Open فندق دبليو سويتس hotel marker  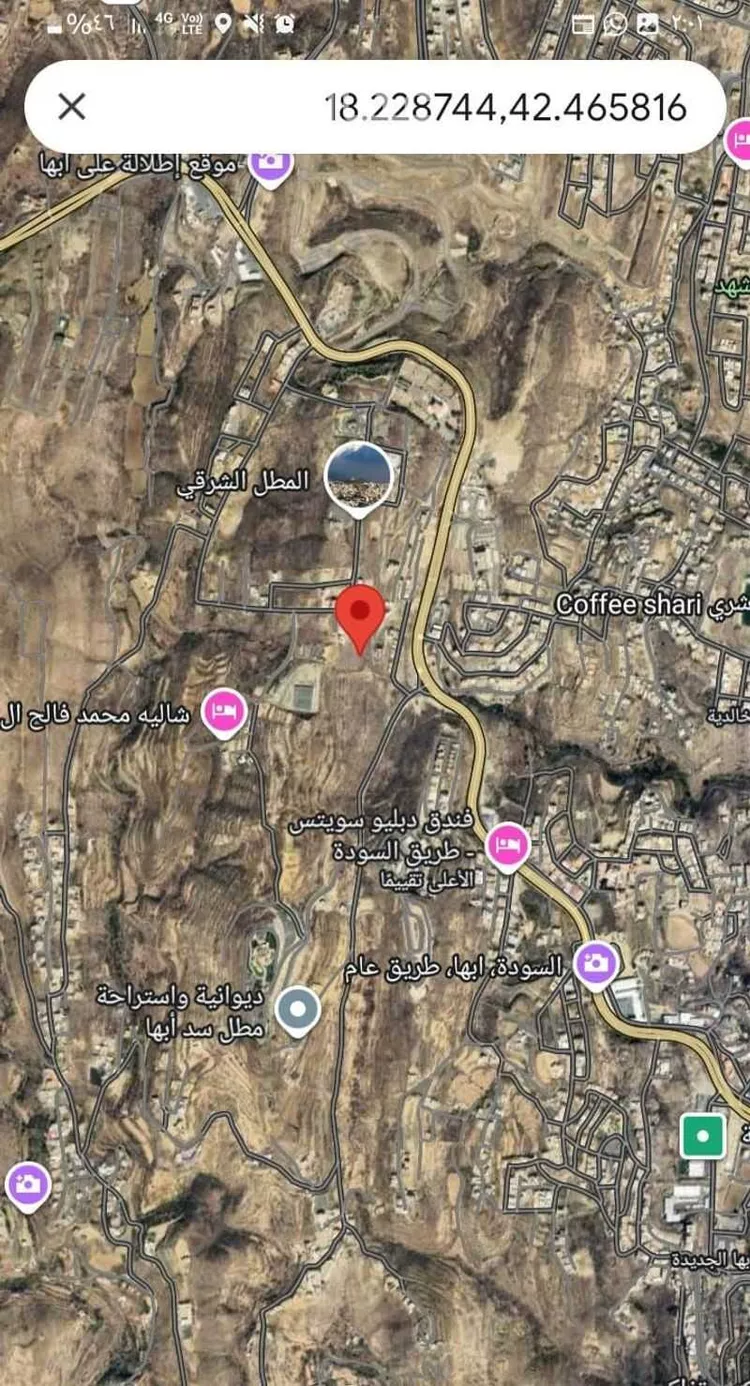point(509,847)
